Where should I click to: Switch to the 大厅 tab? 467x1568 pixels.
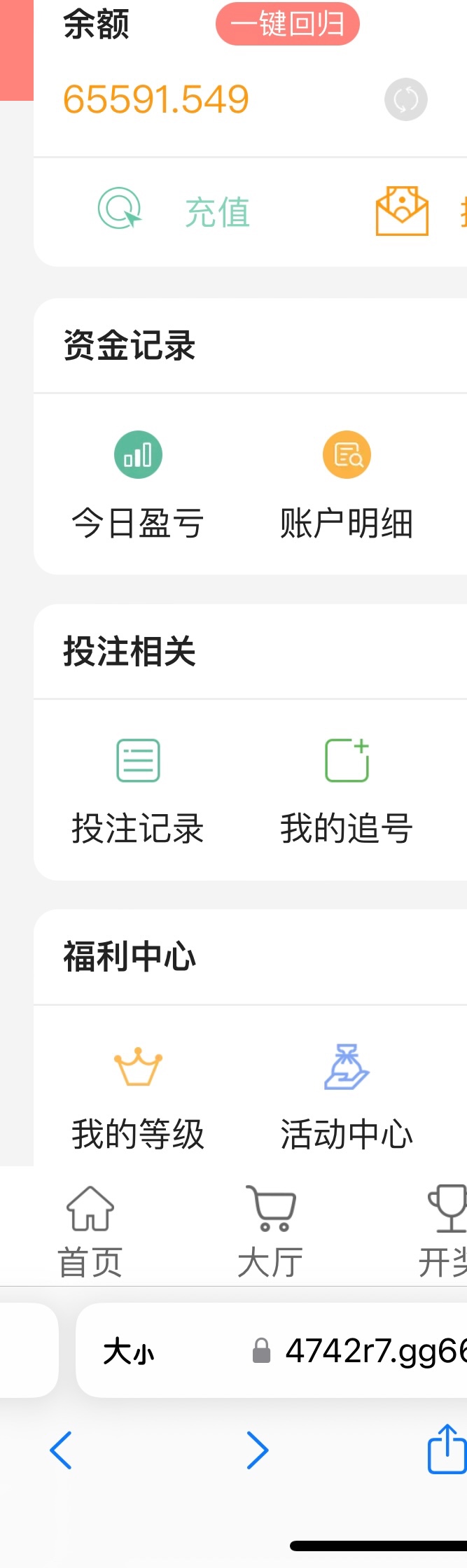(270, 1232)
